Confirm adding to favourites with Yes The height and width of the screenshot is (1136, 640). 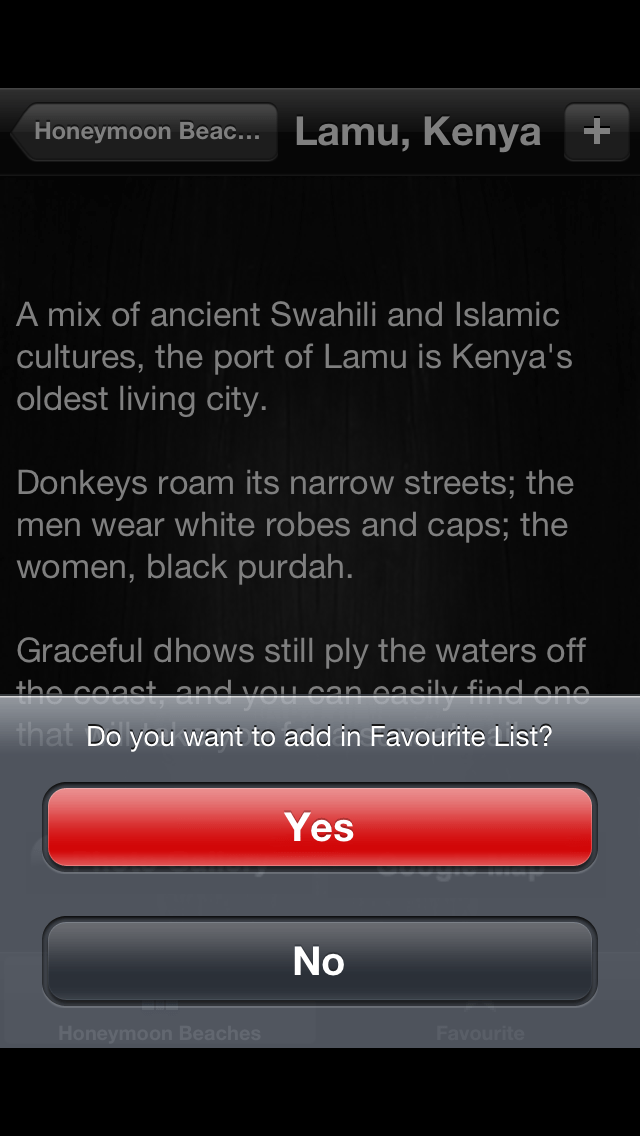coord(320,827)
